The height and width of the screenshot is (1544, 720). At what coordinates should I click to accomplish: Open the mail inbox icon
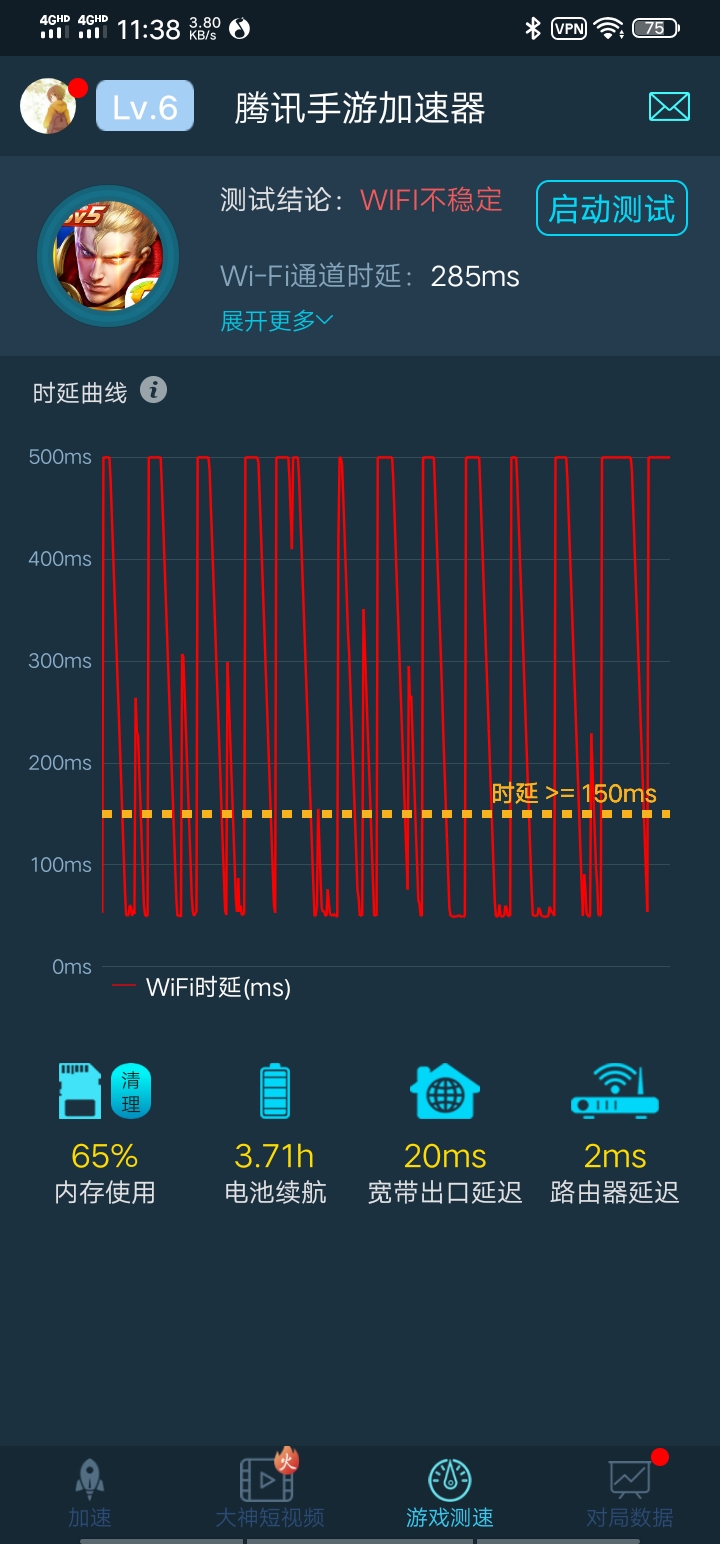click(x=669, y=107)
